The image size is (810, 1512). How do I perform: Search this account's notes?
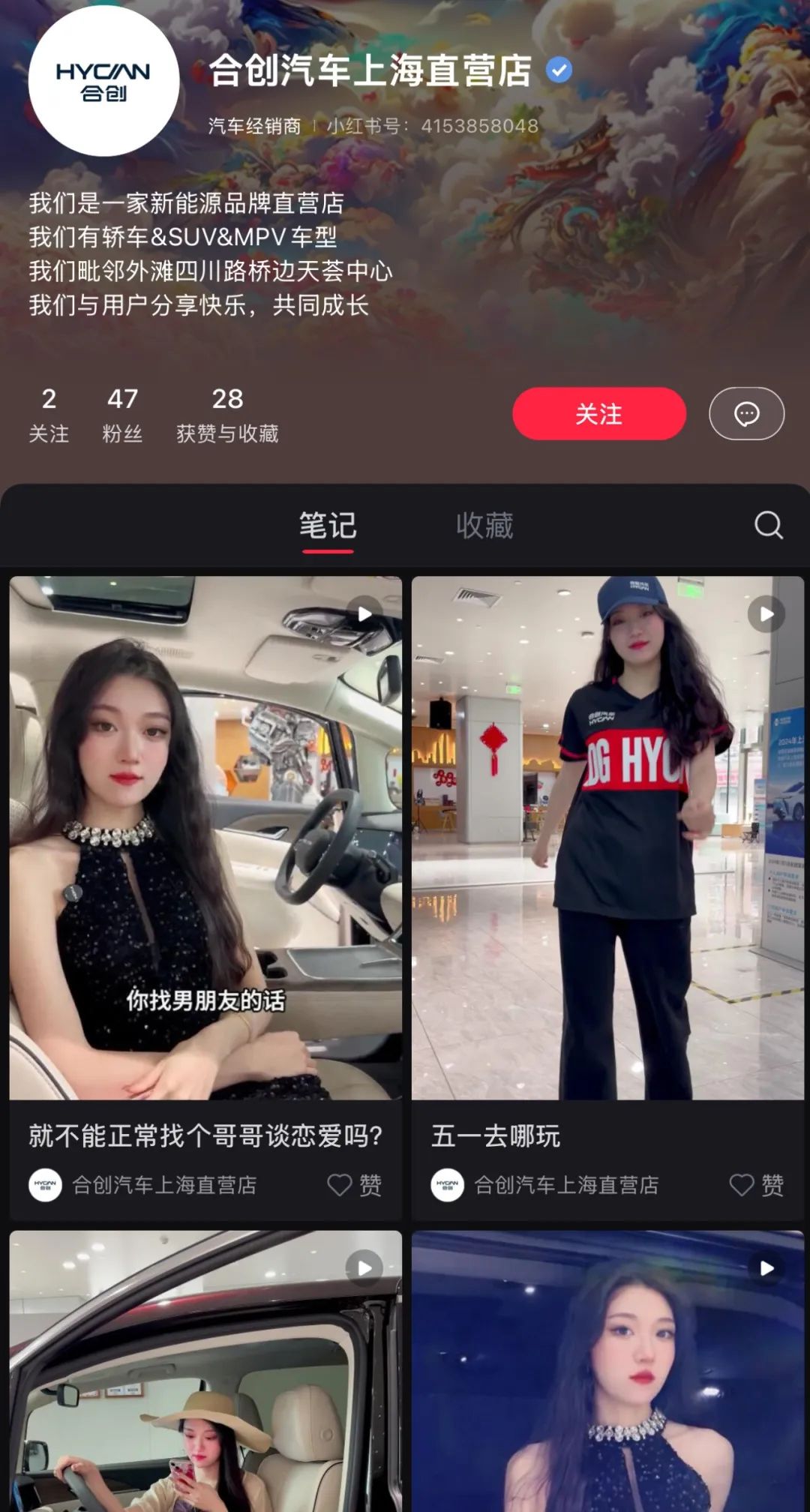pyautogui.click(x=768, y=525)
